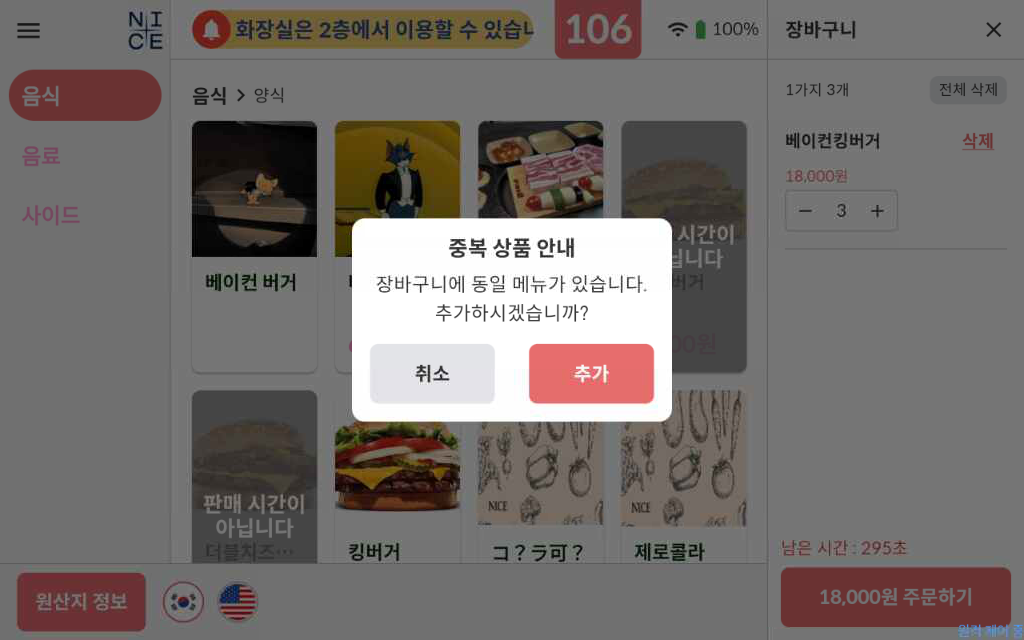Remove 베이컨킹버거 with the 삭제 link
Viewport: 1024px width, 640px height.
977,141
